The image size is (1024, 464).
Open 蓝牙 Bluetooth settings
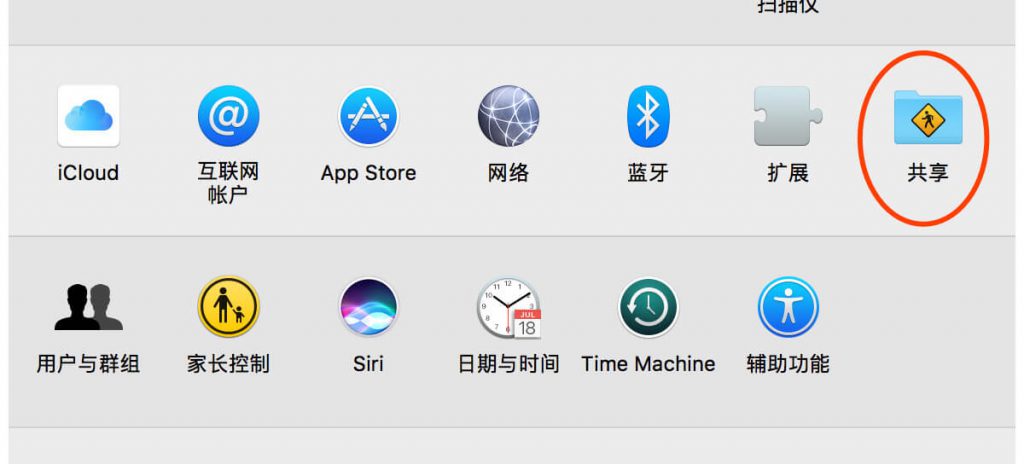pyautogui.click(x=647, y=117)
